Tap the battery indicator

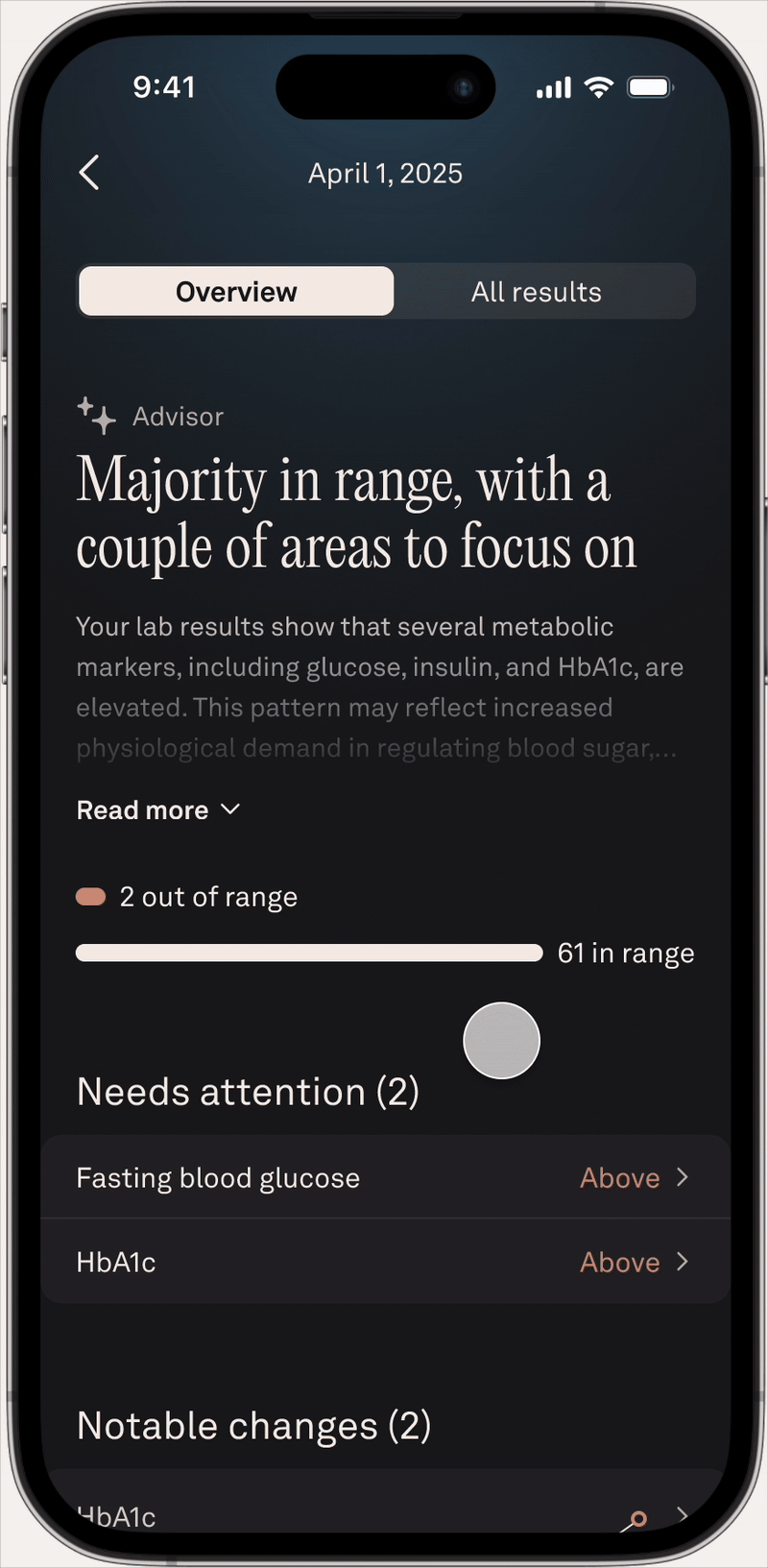pyautogui.click(x=649, y=86)
